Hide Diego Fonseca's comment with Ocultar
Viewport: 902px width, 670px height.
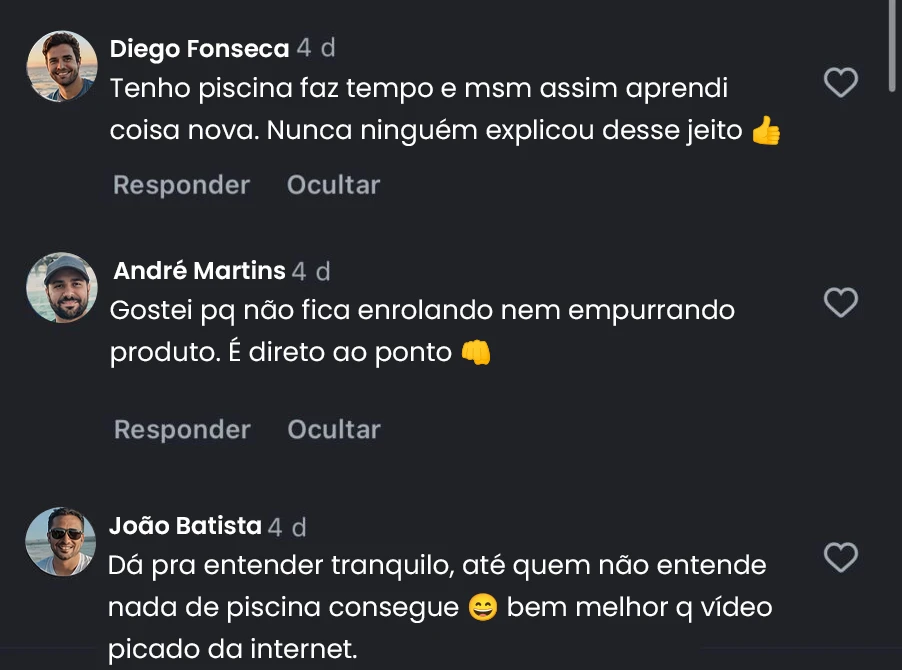coord(333,185)
